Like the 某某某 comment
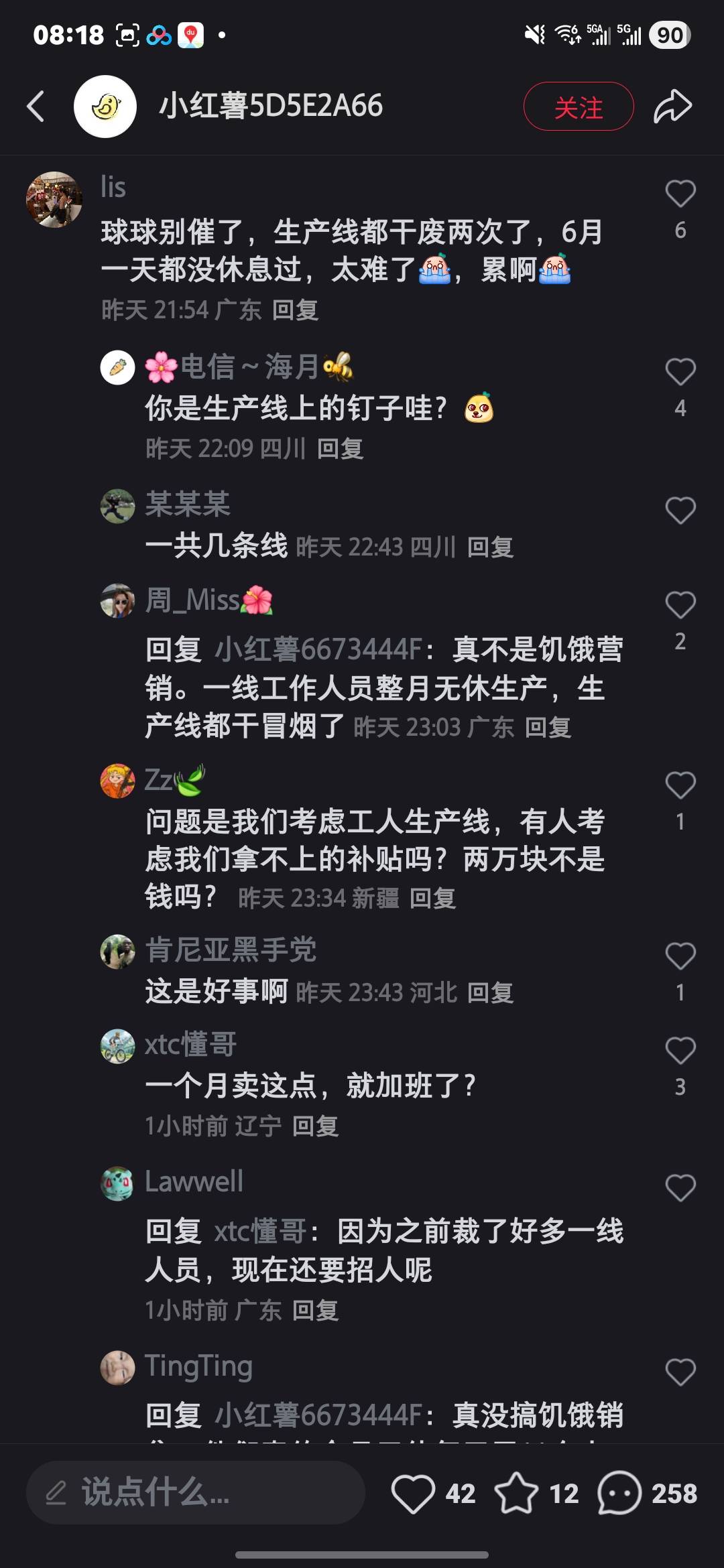Screen dimensions: 724x1568 pyautogui.click(x=680, y=511)
